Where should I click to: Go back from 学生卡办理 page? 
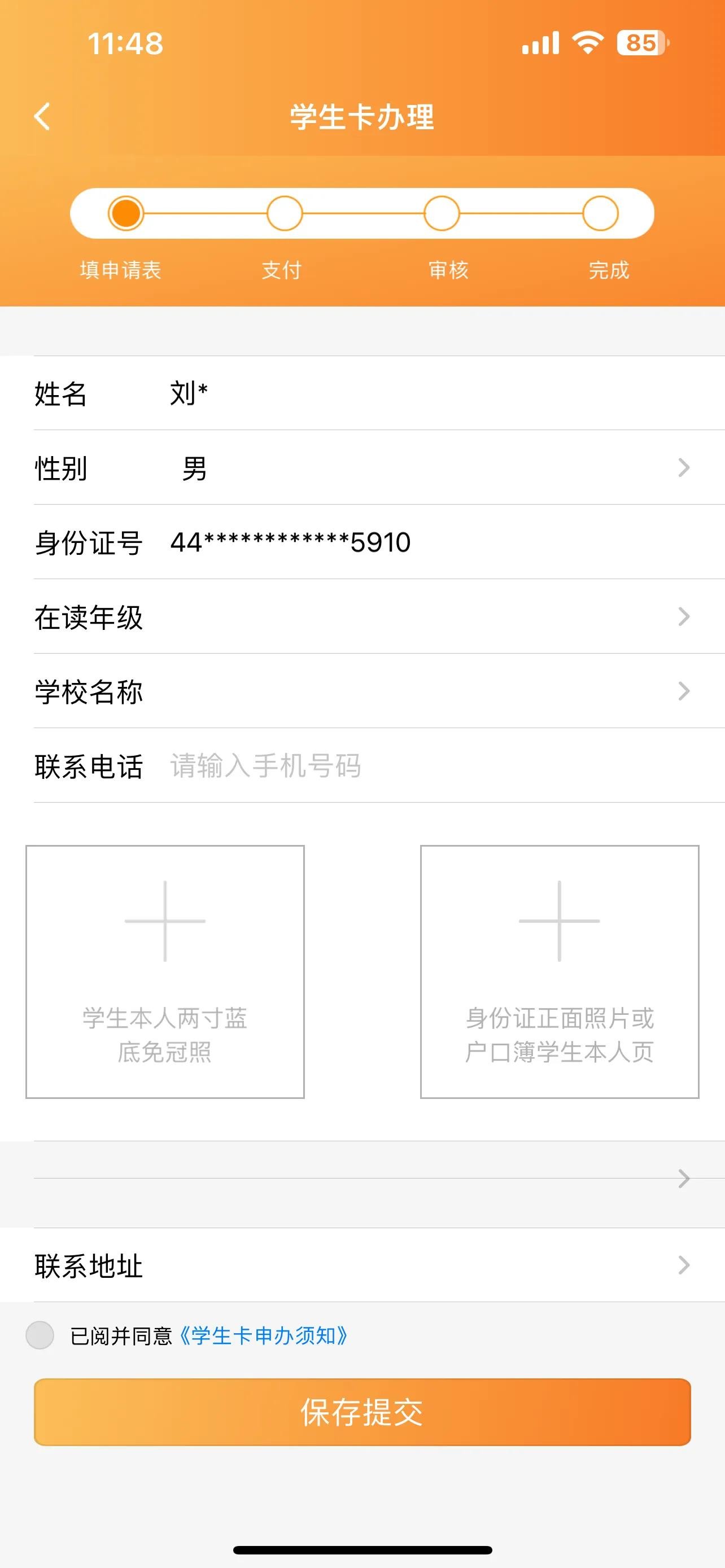pos(42,116)
